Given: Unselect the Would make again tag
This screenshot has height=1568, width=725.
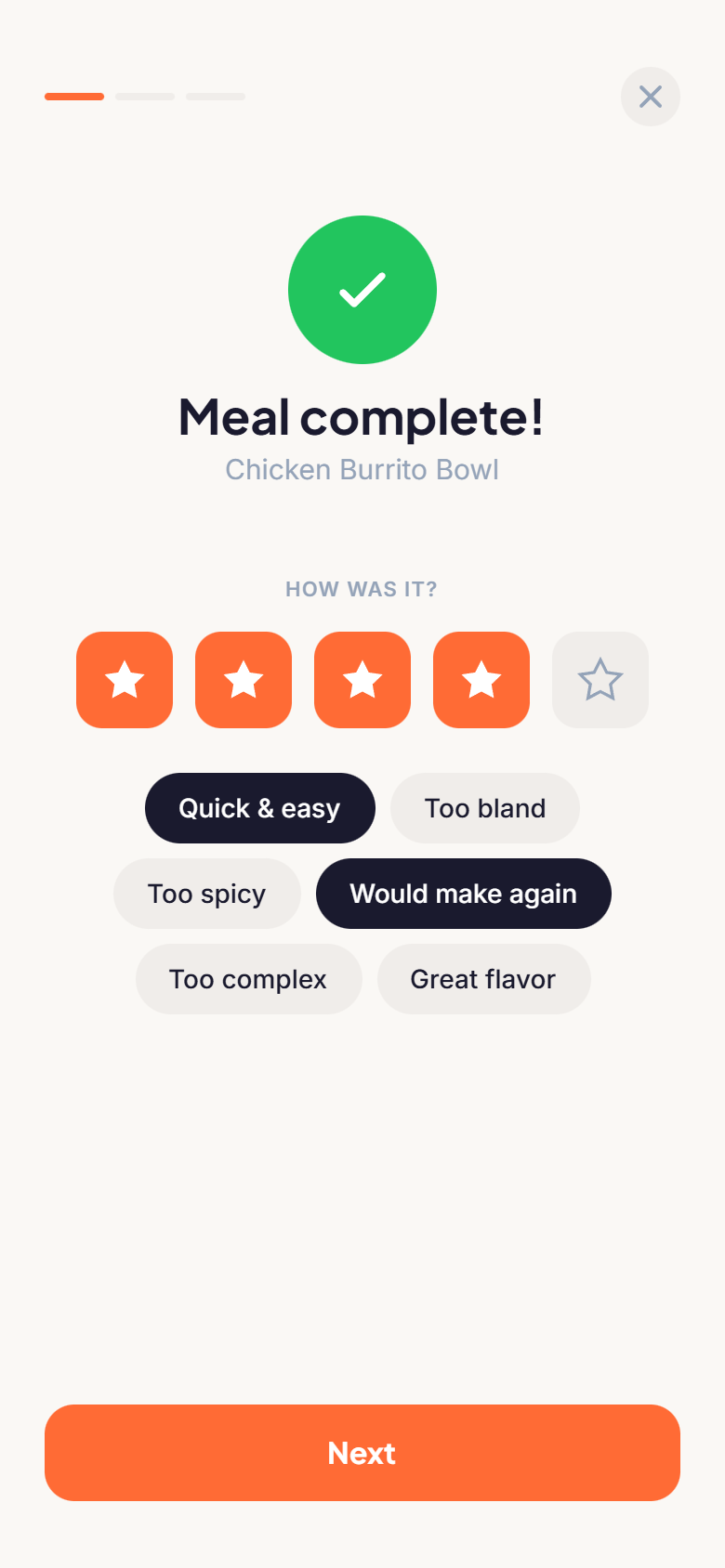Looking at the screenshot, I should (464, 894).
